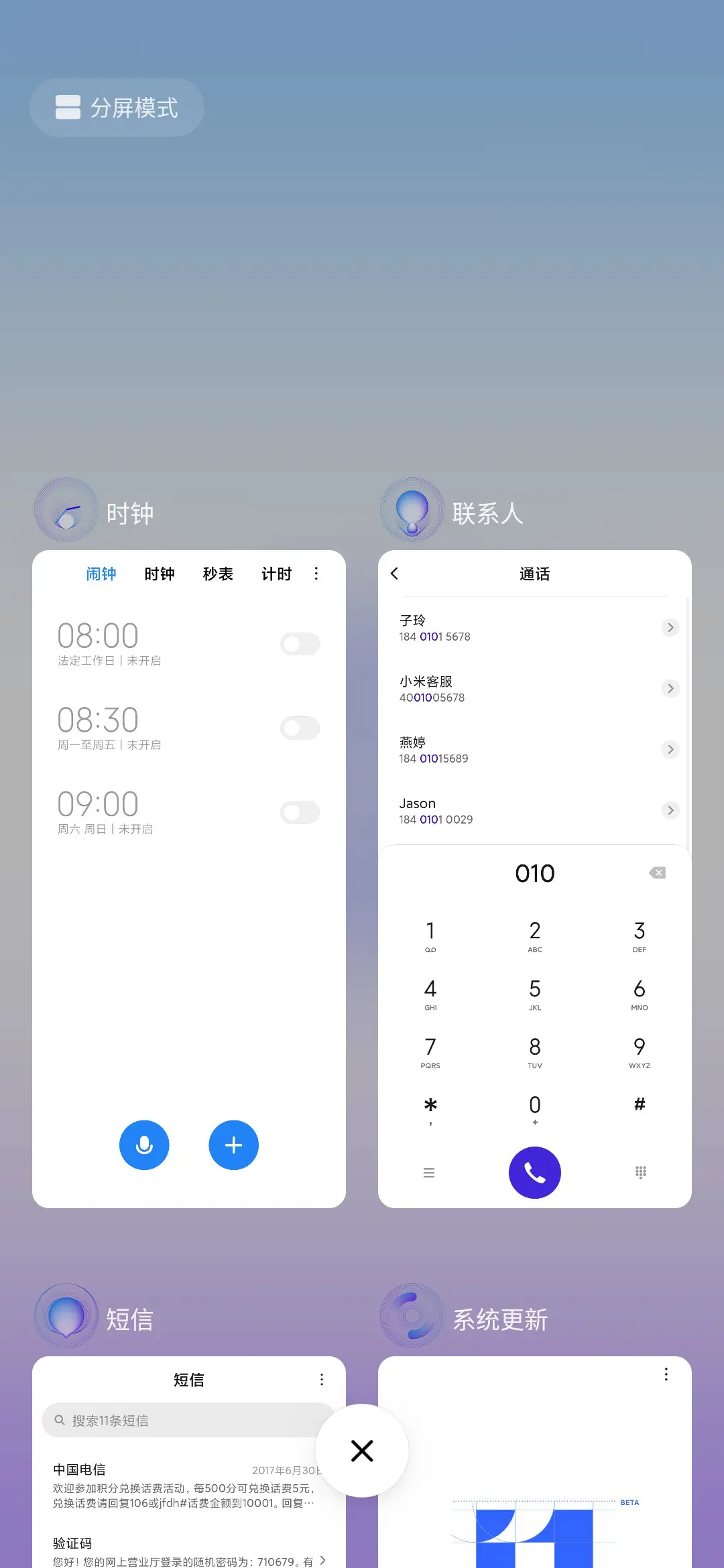724x1568 pixels.
Task: Go back using the arrow in 通话
Action: point(394,574)
